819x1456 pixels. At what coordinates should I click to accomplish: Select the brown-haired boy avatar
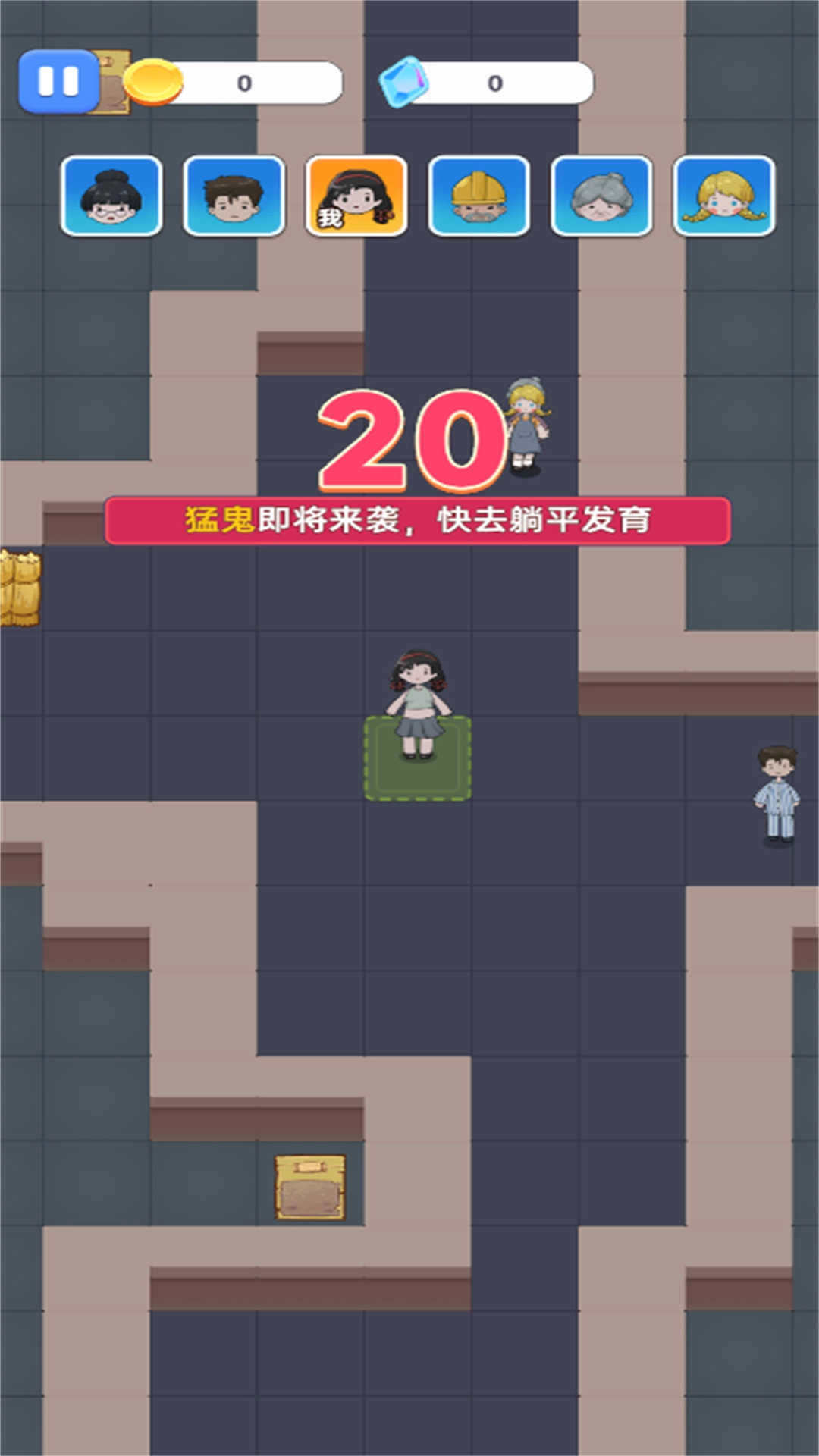(234, 196)
